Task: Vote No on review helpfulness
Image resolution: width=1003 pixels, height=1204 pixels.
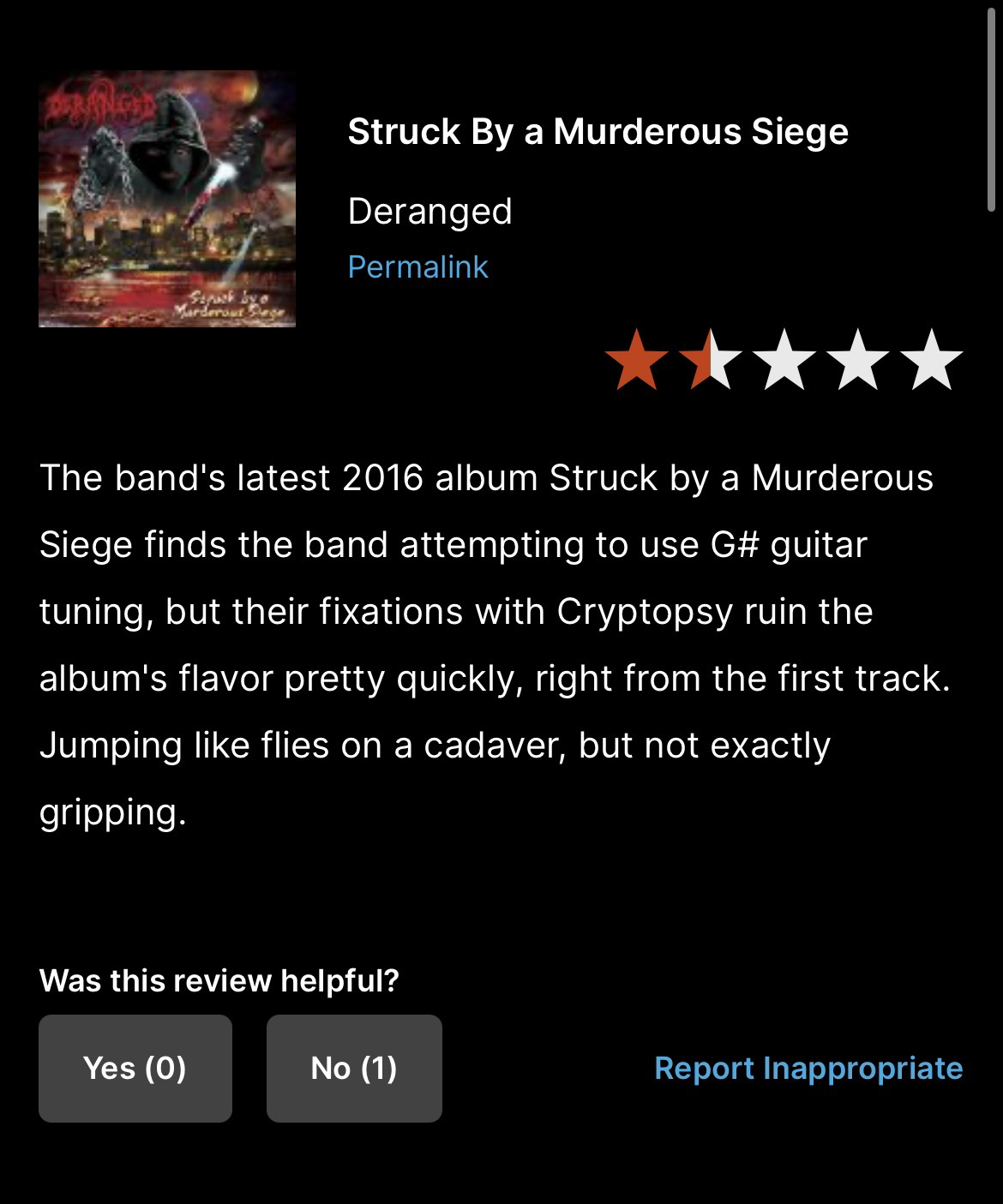Action: point(354,1068)
